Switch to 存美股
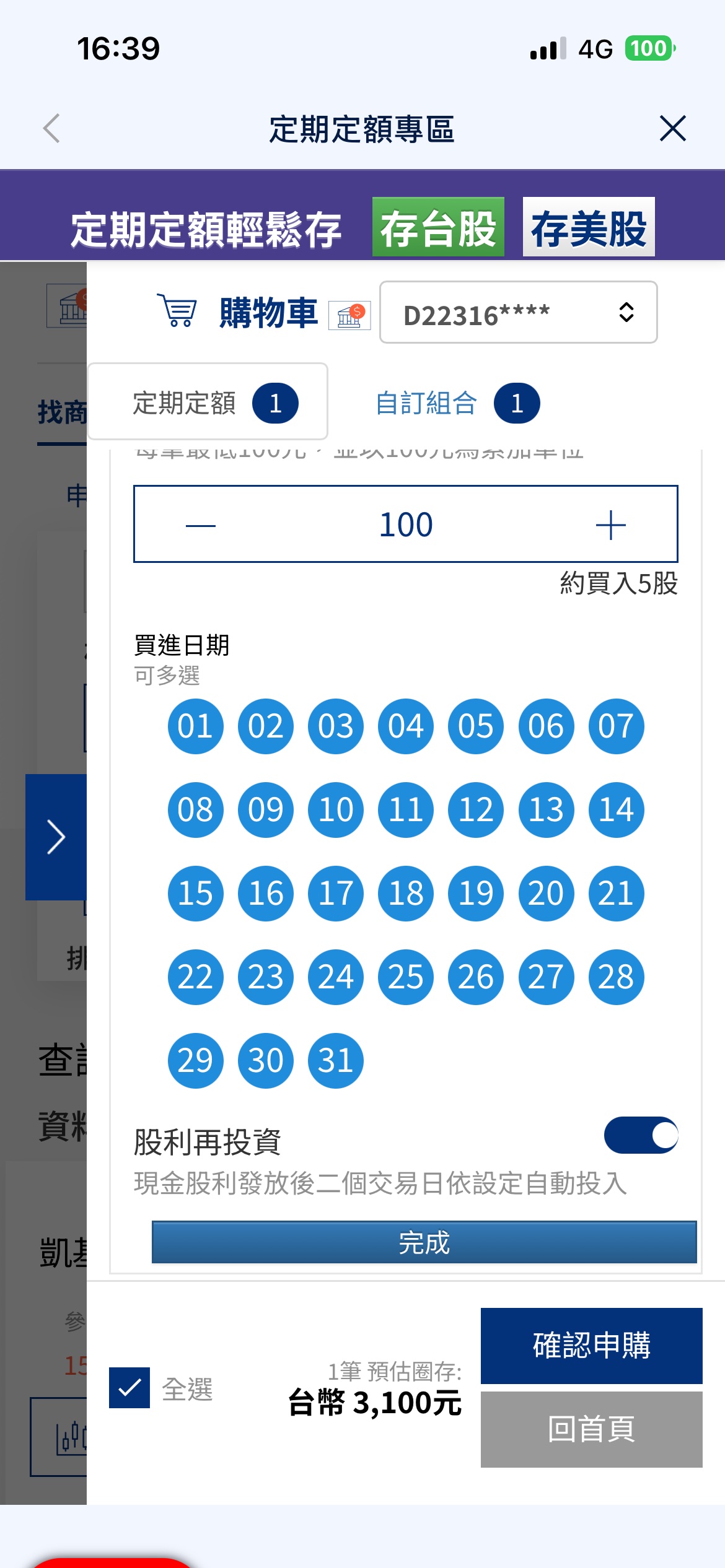The image size is (725, 1568). [589, 227]
